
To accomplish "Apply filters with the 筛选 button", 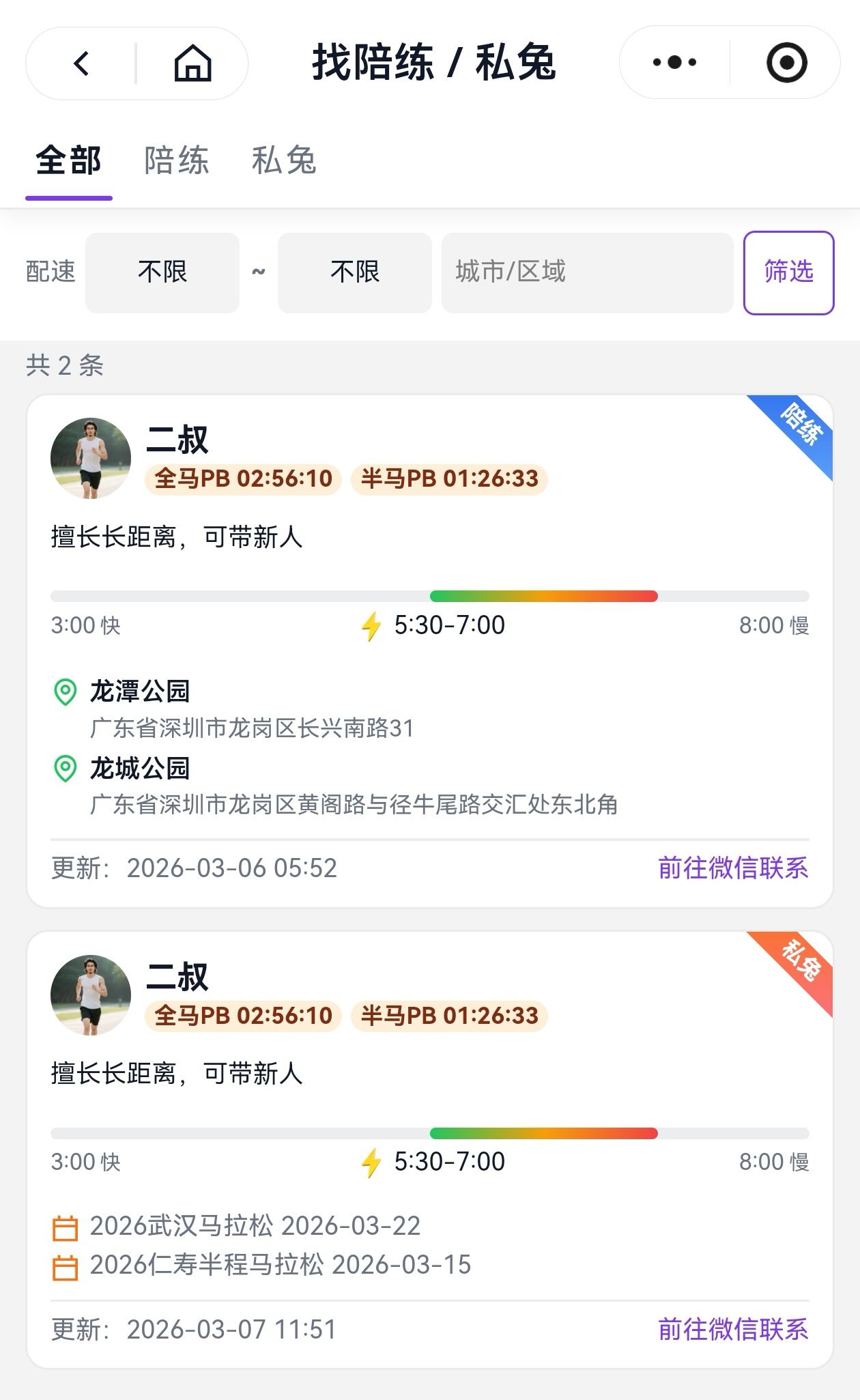I will (x=788, y=272).
